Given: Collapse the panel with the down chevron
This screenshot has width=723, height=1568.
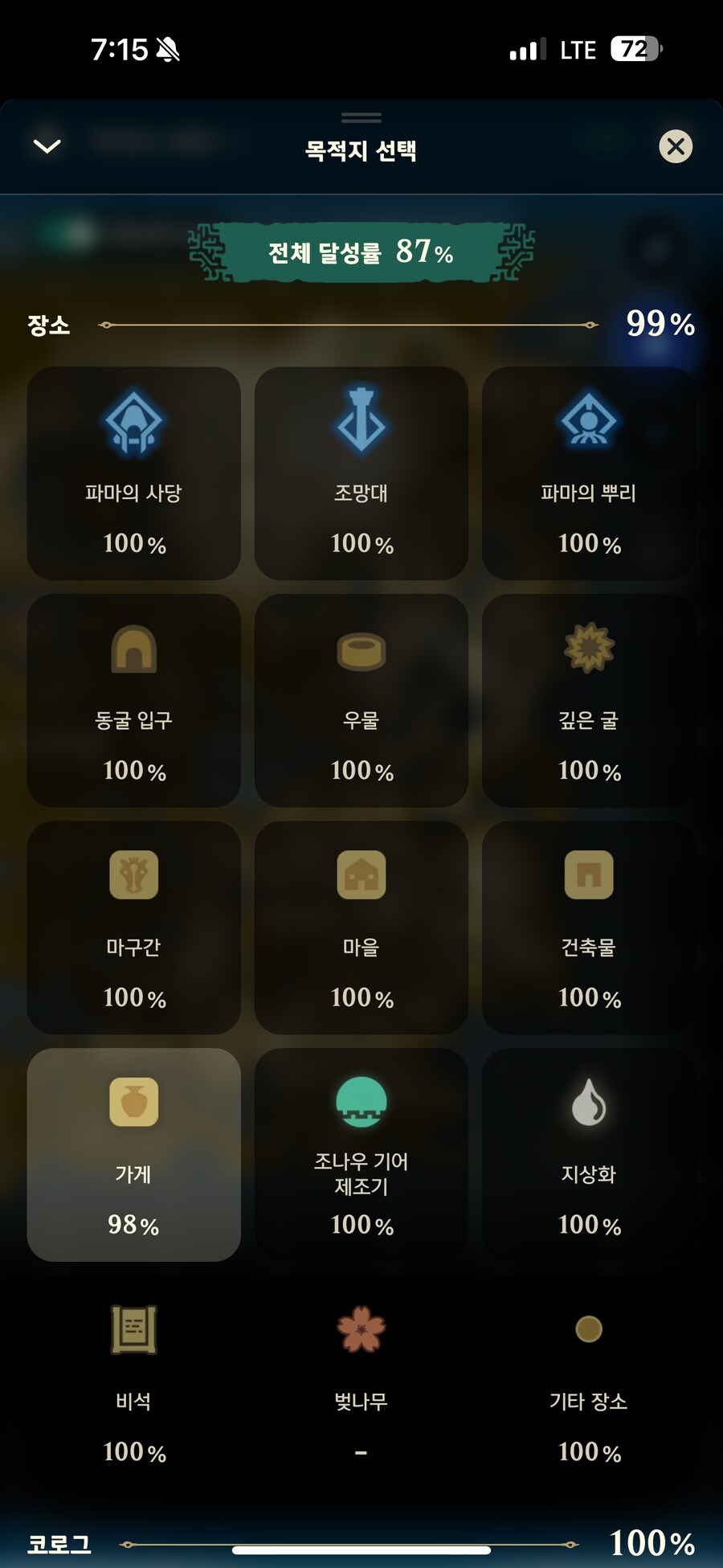Looking at the screenshot, I should 47,145.
